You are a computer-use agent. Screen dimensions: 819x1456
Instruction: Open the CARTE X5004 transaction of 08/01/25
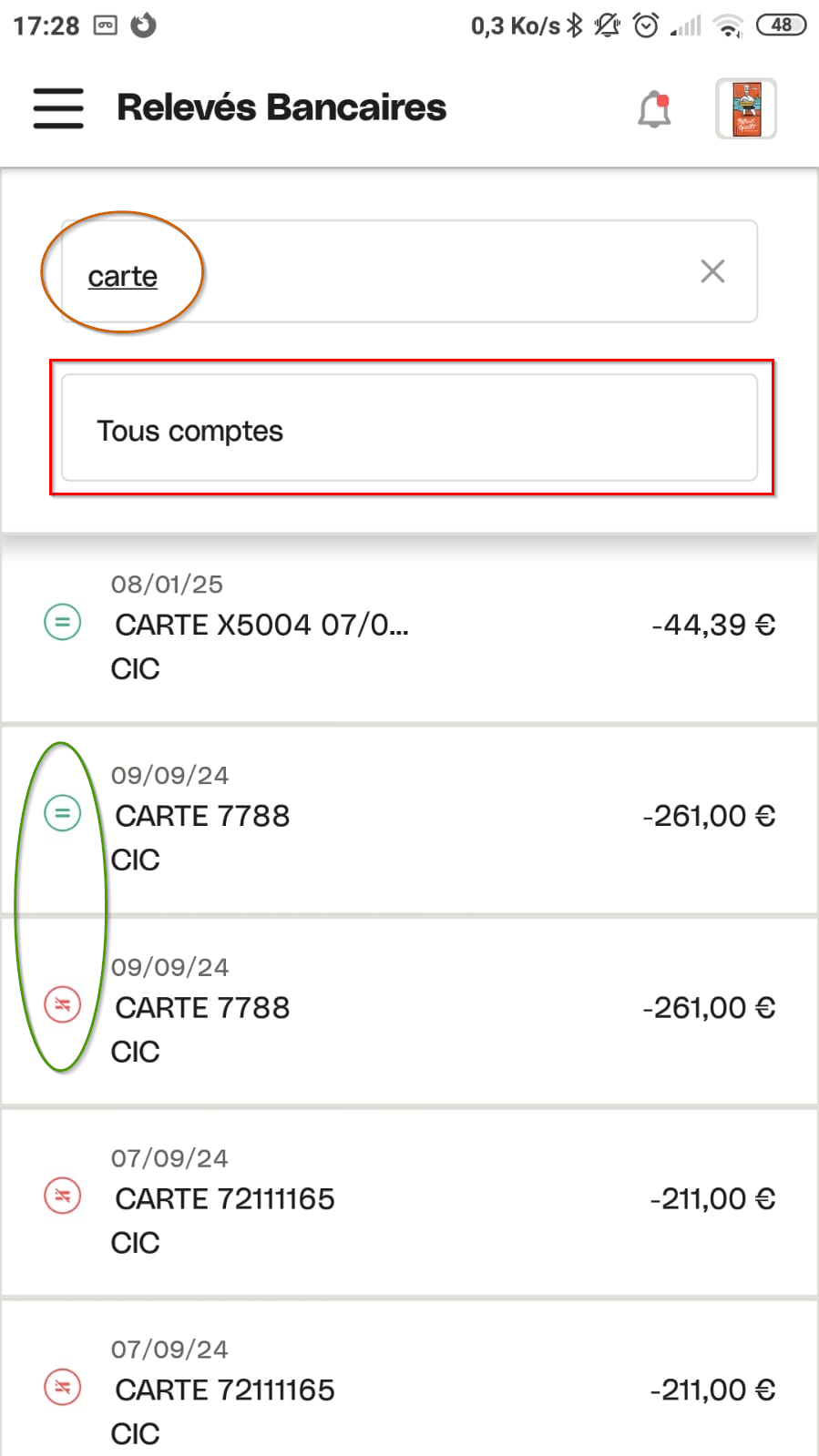point(409,627)
